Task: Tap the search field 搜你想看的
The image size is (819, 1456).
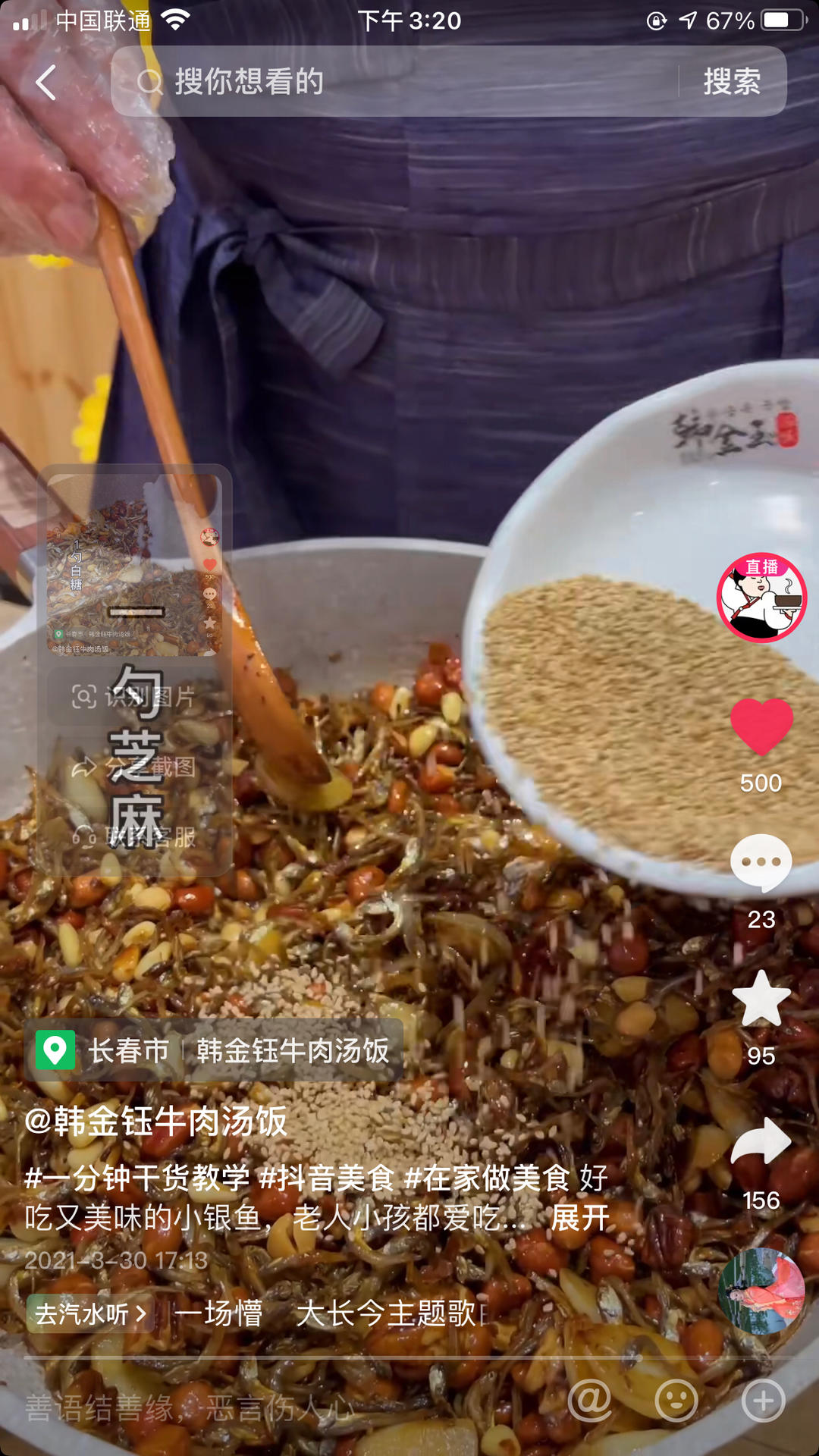Action: 394,82
